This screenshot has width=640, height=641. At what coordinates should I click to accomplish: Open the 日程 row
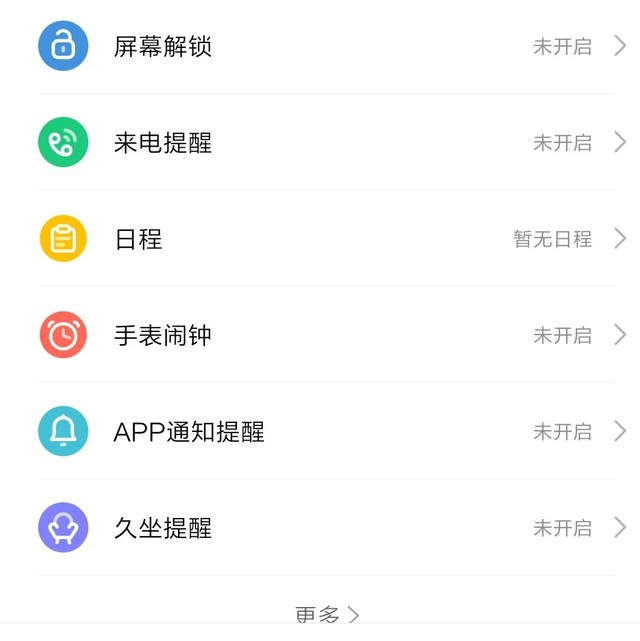point(320,239)
